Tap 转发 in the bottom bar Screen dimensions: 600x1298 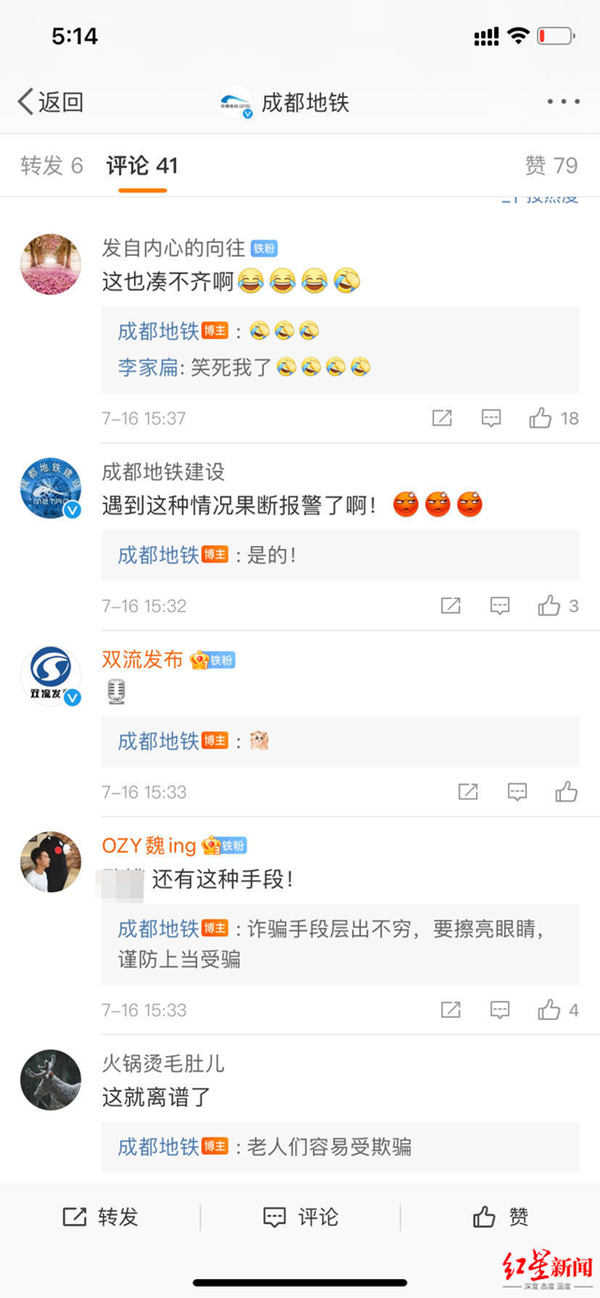[x=100, y=1217]
